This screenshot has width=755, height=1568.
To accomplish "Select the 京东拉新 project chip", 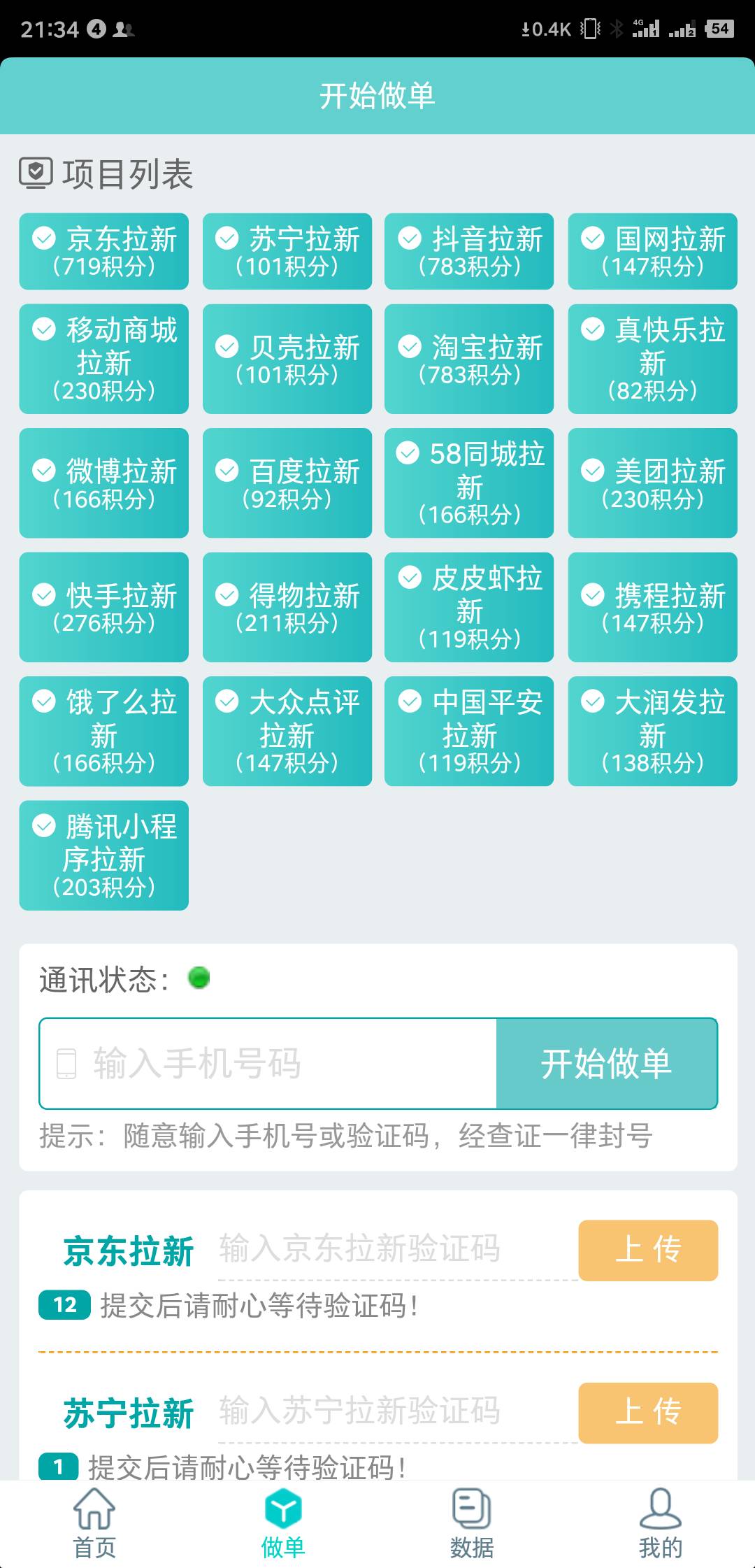I will (x=103, y=251).
